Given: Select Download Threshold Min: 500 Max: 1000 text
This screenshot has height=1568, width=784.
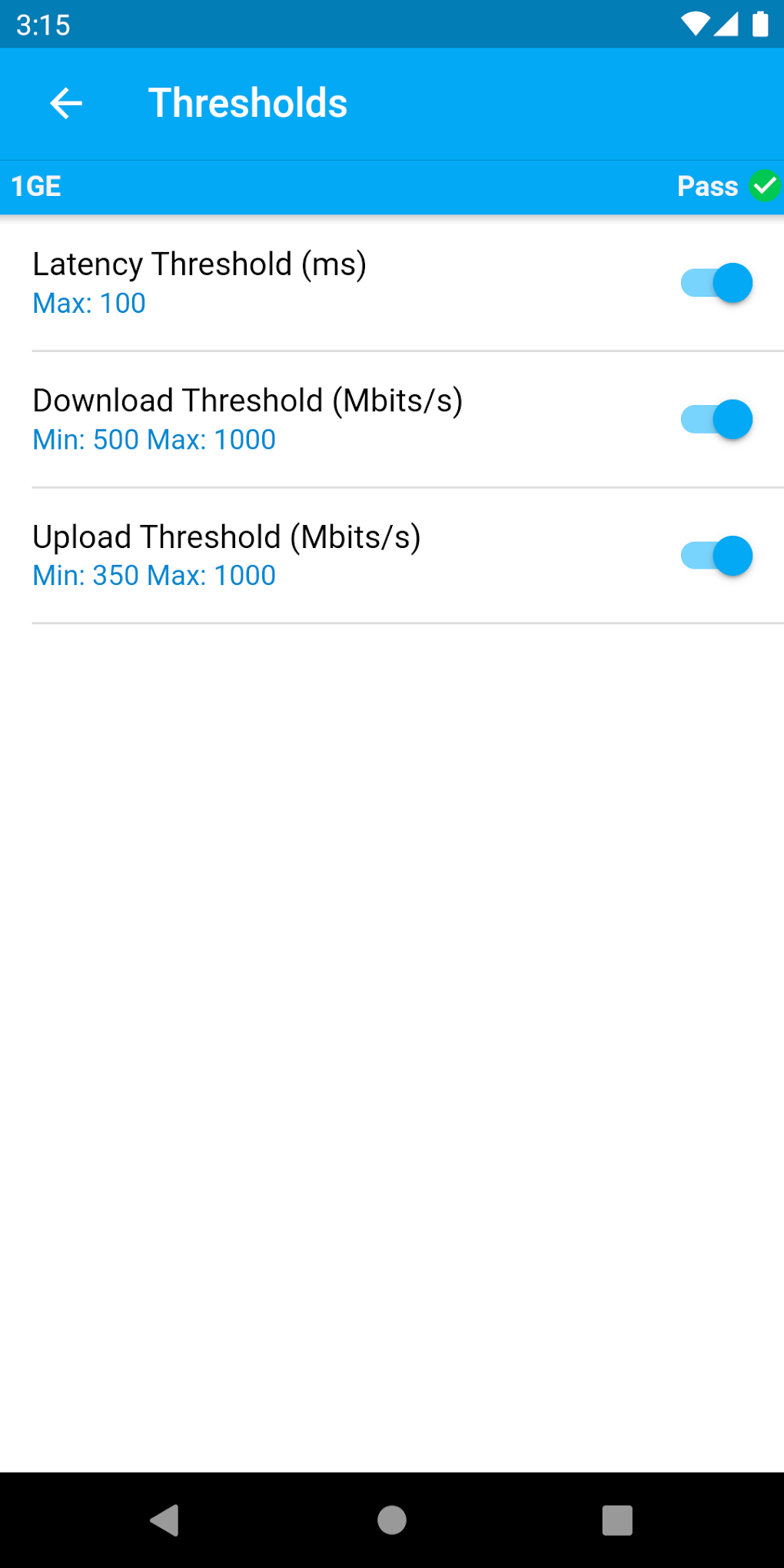Looking at the screenshot, I should [153, 440].
